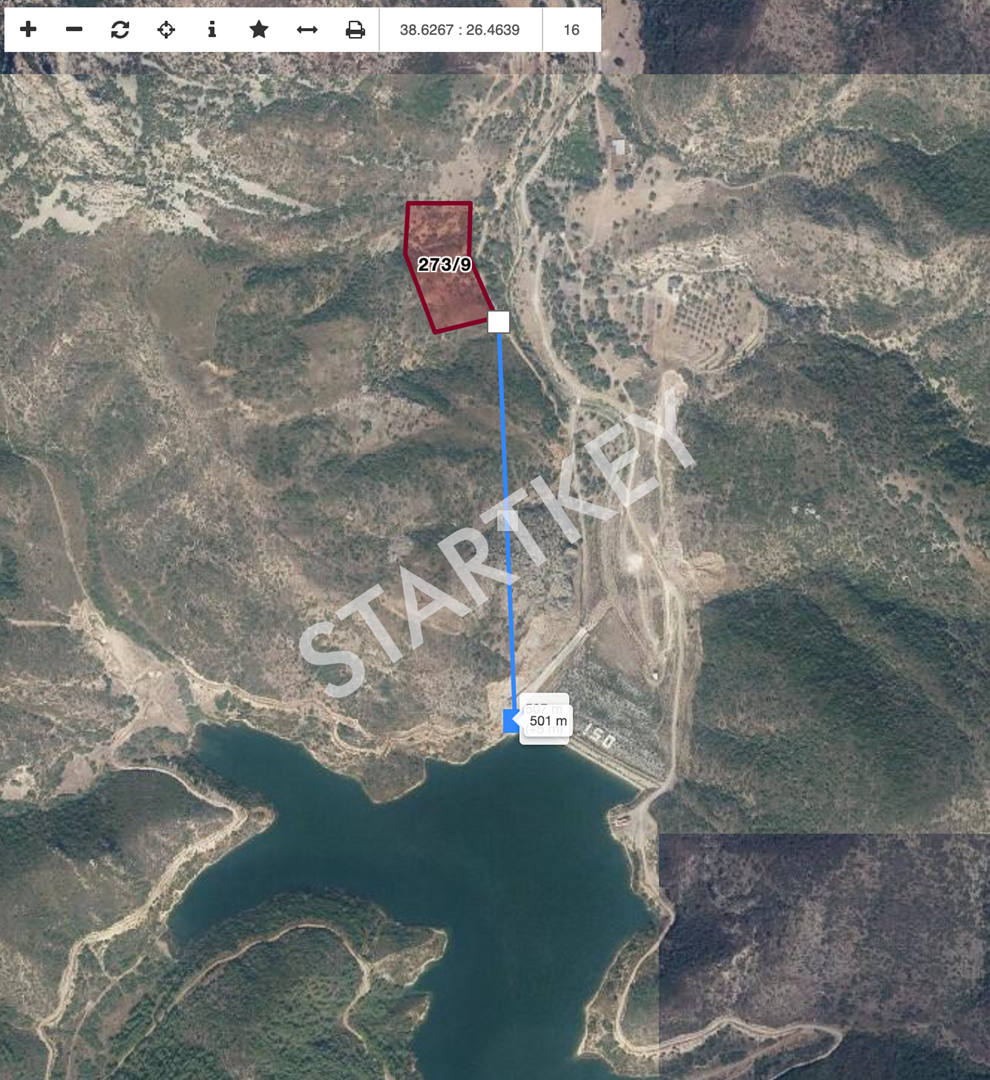
Task: Center map on my location
Action: click(x=166, y=30)
